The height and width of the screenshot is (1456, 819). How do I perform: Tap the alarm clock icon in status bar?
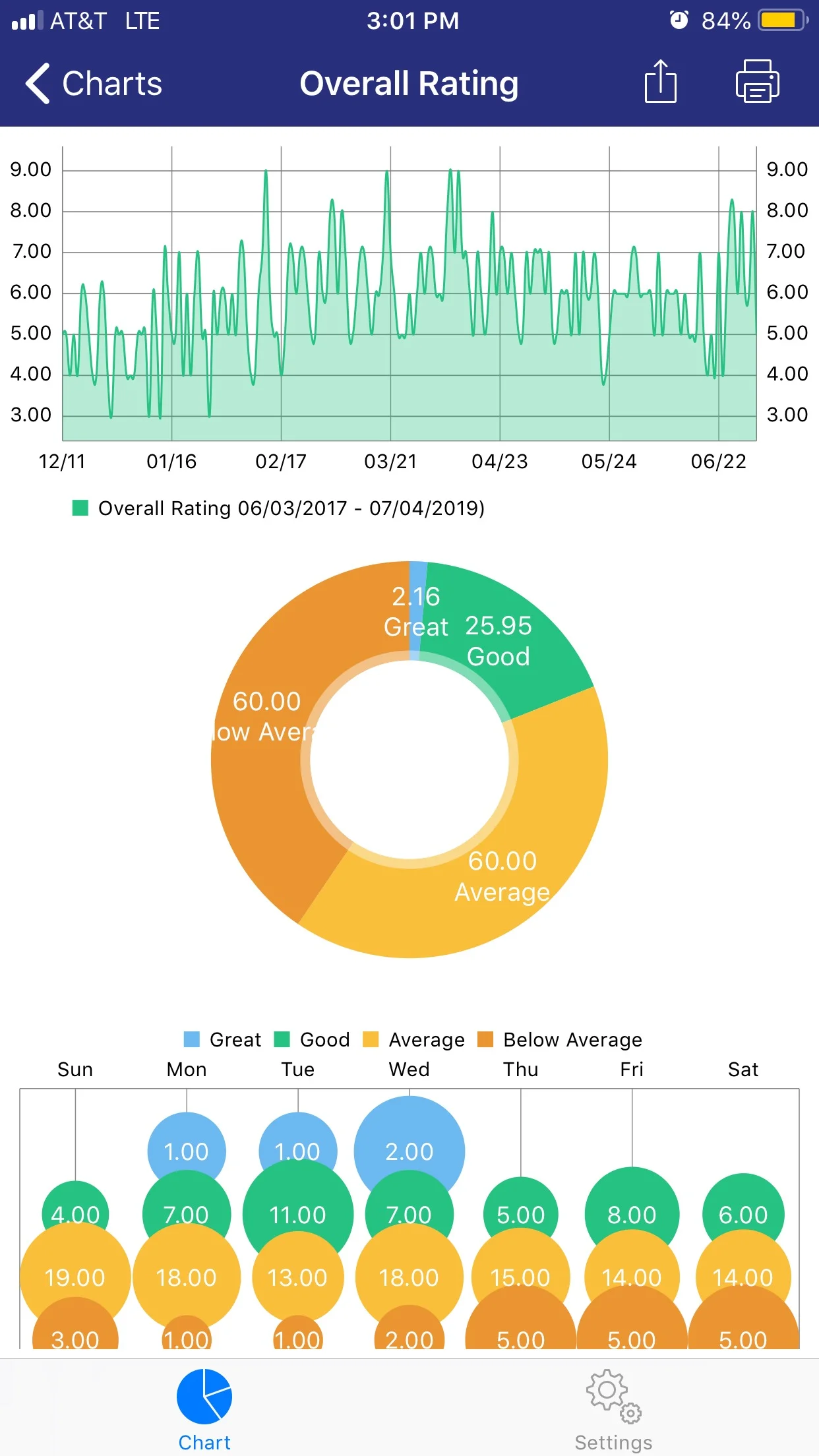pyautogui.click(x=678, y=20)
